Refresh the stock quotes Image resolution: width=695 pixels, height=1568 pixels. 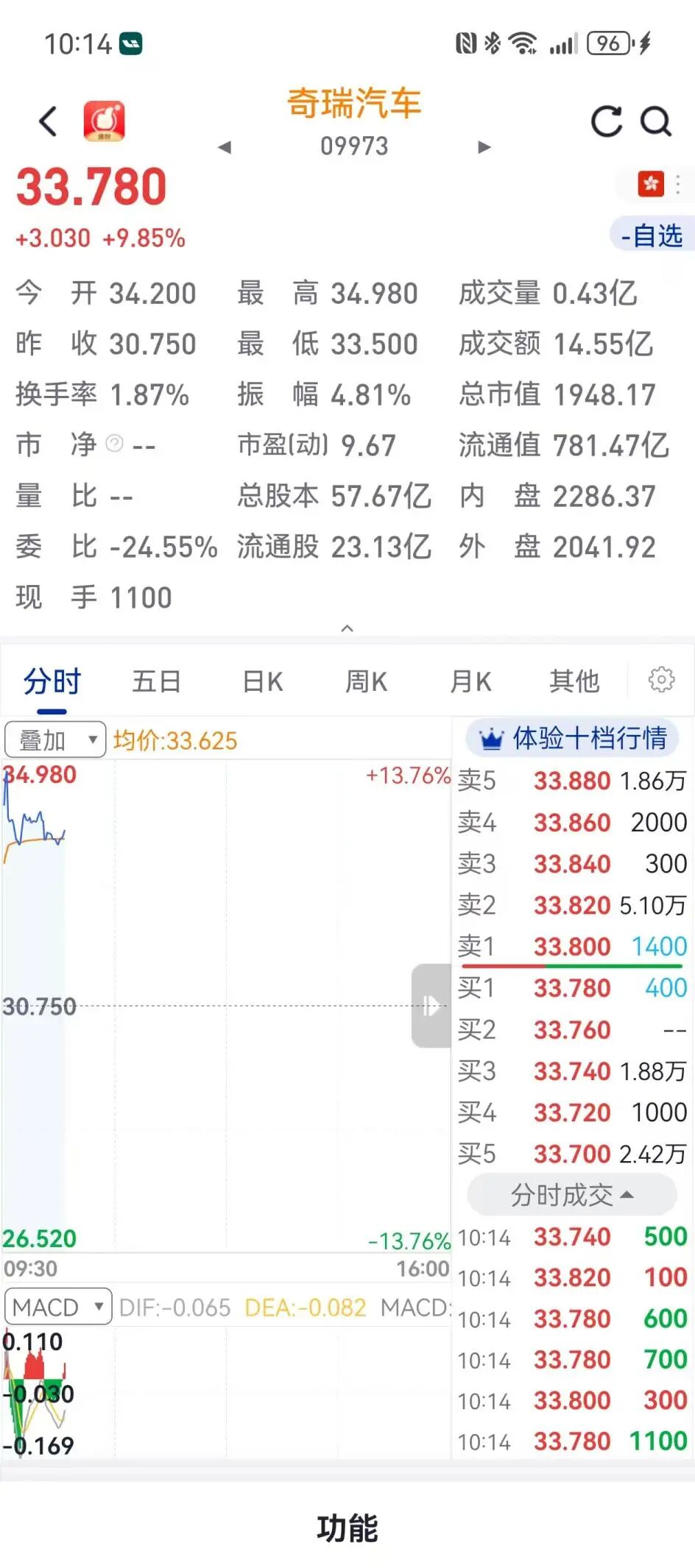[x=605, y=121]
